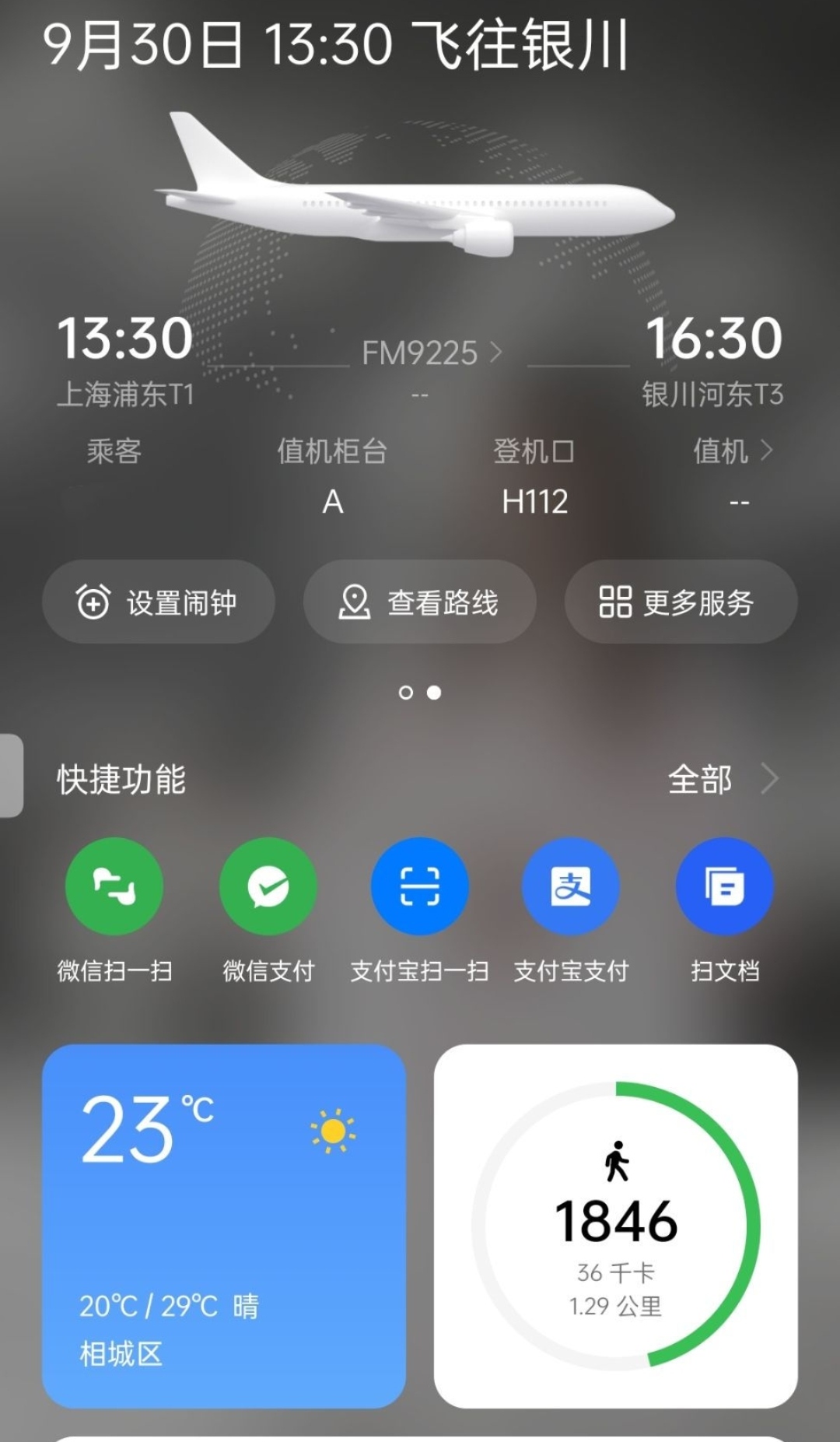The width and height of the screenshot is (840, 1442).
Task: Open 值机 check-in link
Action: 733,451
